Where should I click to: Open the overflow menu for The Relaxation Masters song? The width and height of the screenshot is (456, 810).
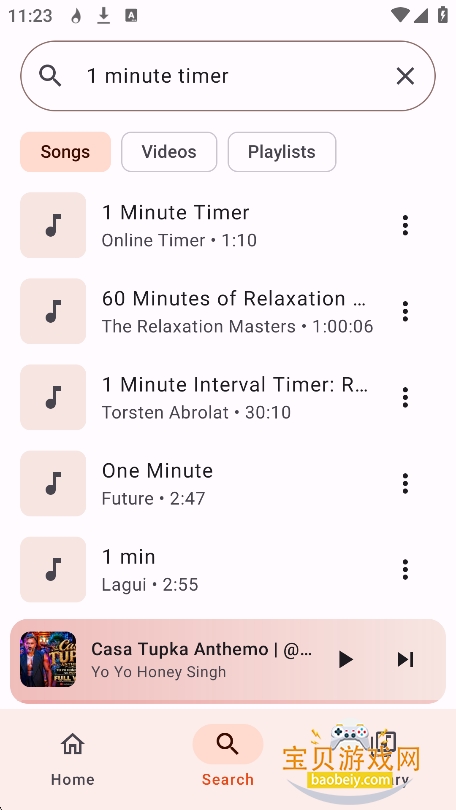[x=405, y=311]
